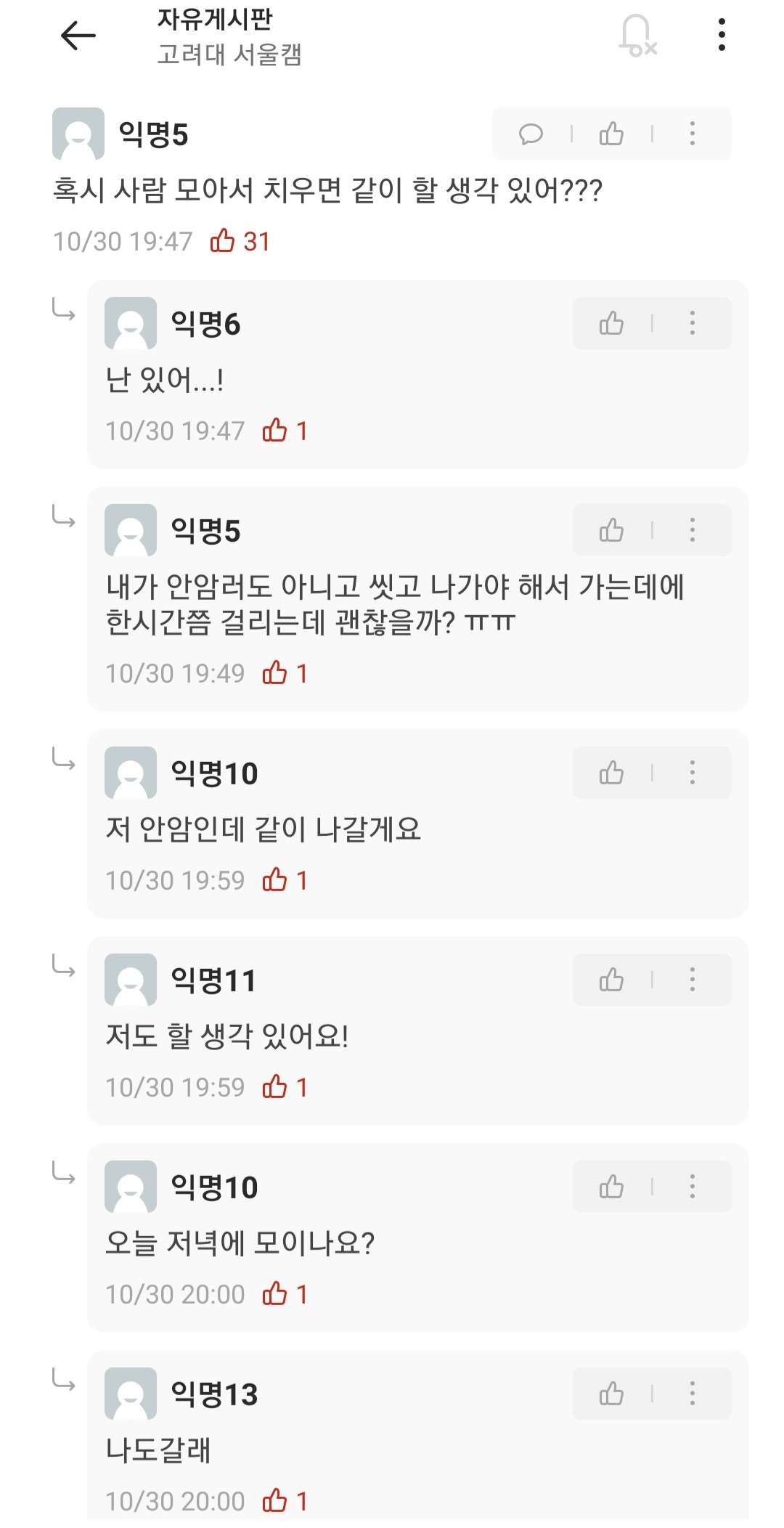Like 익명5's comment about gathering people
The height and width of the screenshot is (1528, 784).
tap(611, 134)
